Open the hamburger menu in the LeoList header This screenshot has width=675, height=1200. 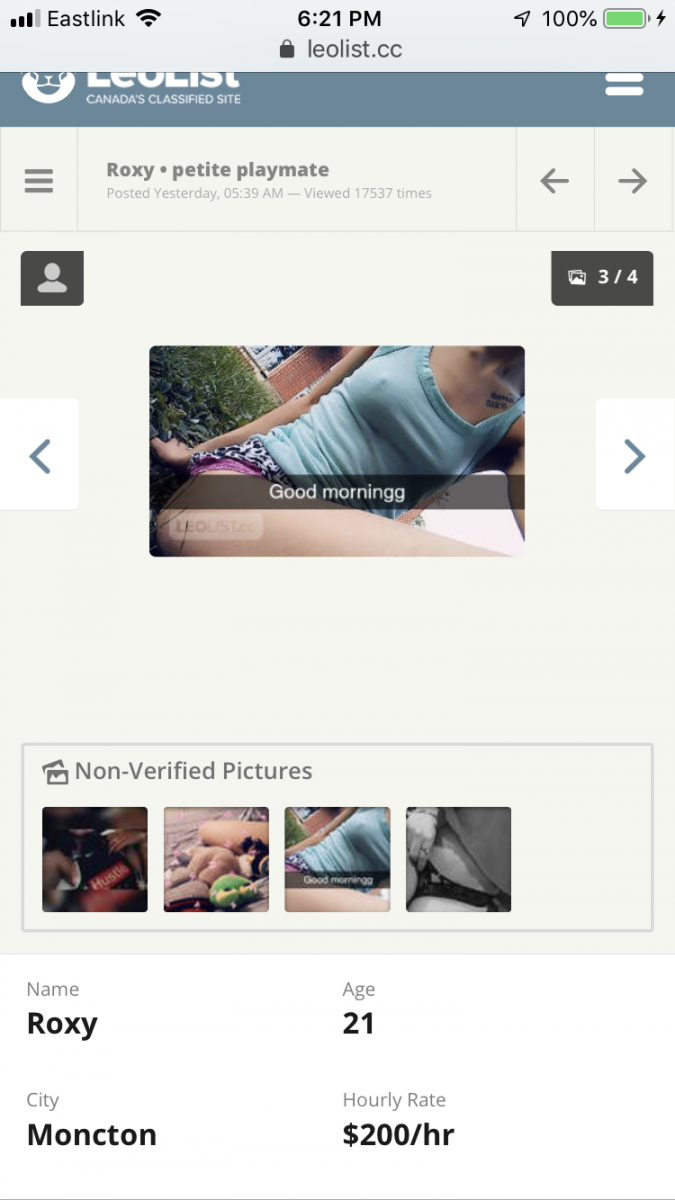[624, 84]
